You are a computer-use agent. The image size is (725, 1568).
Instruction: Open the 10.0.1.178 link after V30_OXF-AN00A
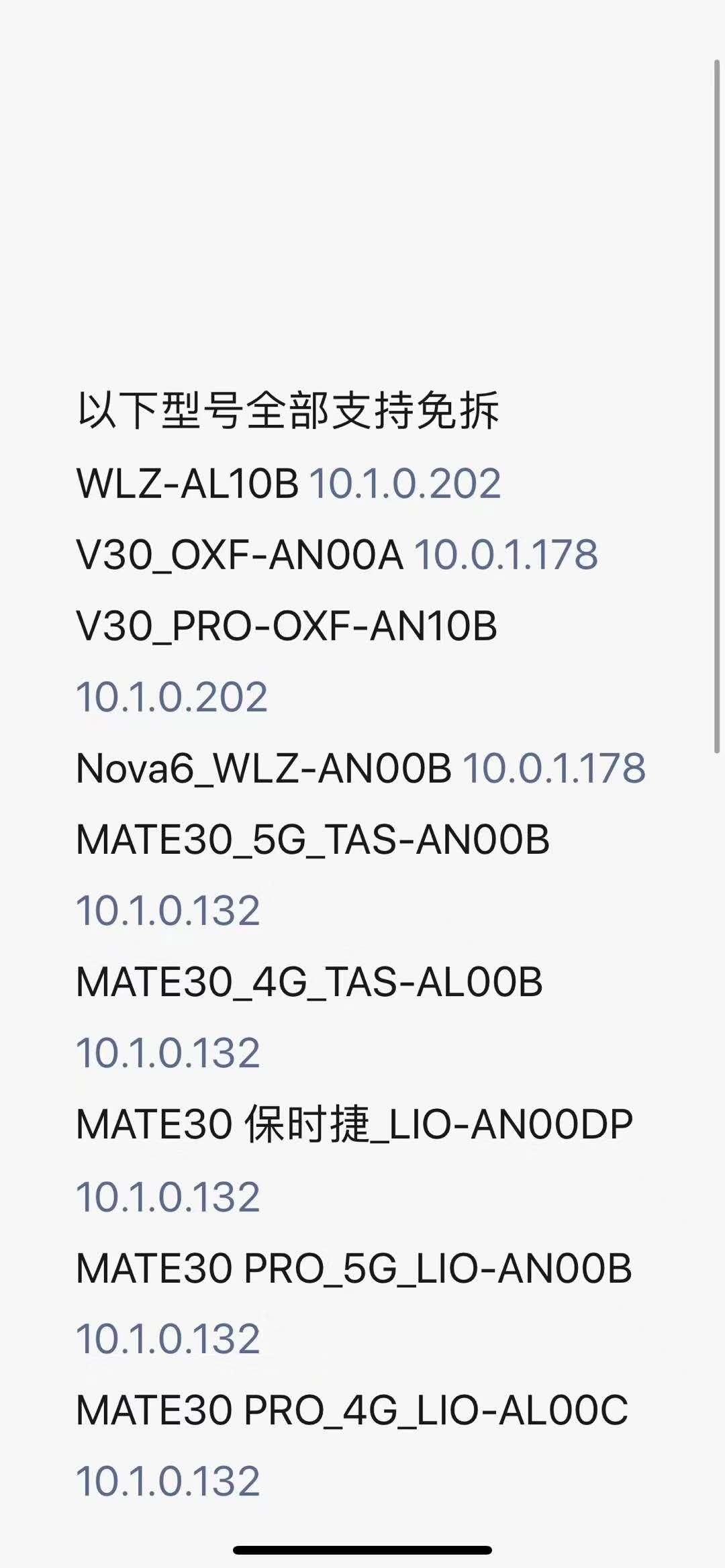506,554
